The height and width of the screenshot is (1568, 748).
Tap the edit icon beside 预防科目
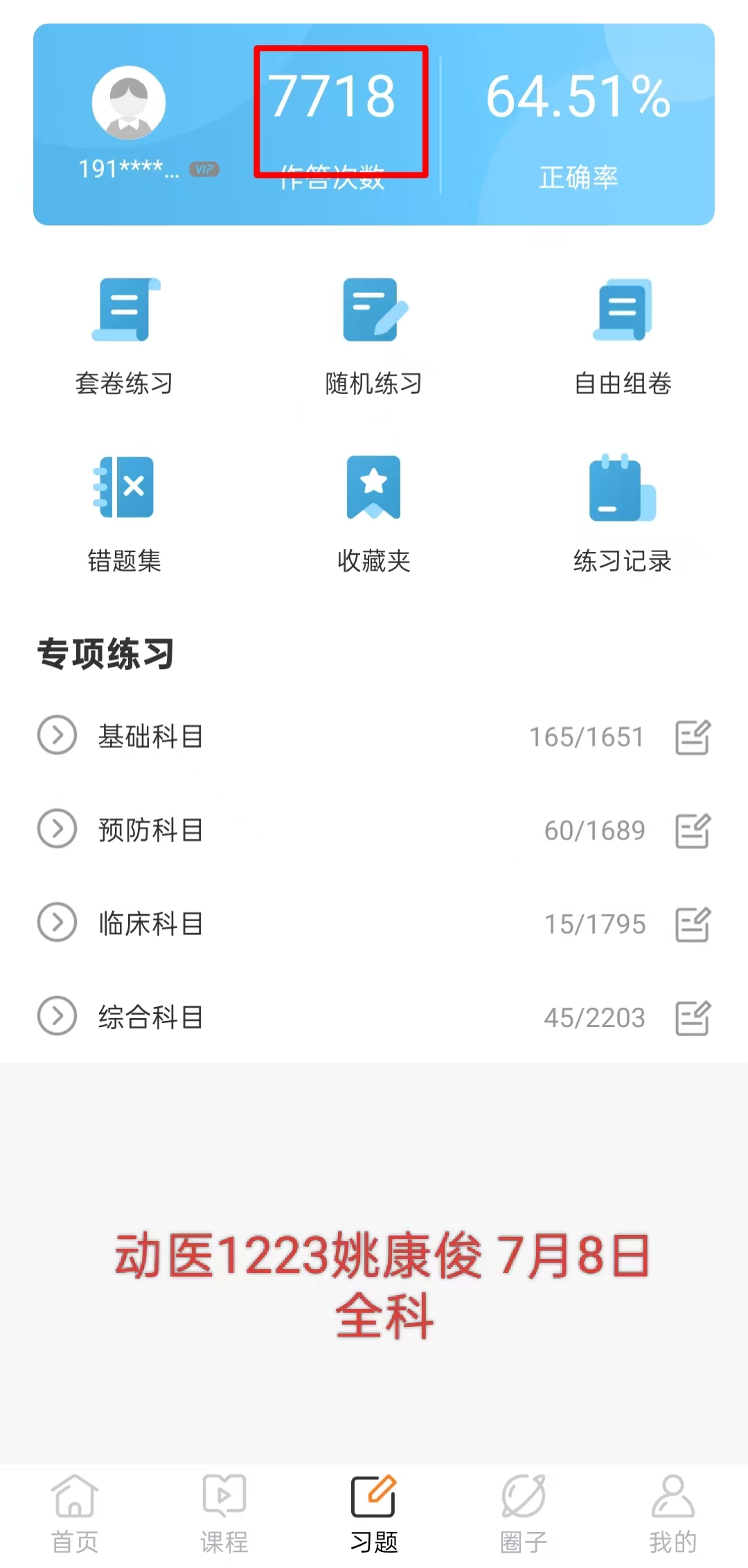pyautogui.click(x=693, y=830)
